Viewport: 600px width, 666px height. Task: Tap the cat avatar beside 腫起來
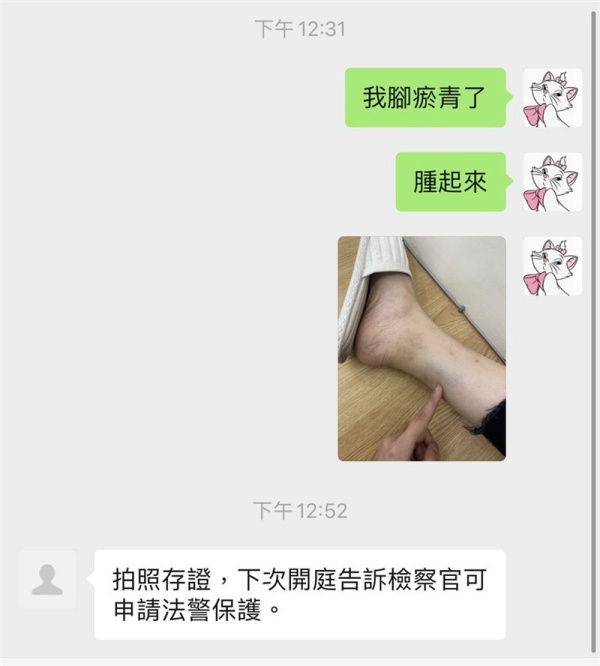[552, 182]
